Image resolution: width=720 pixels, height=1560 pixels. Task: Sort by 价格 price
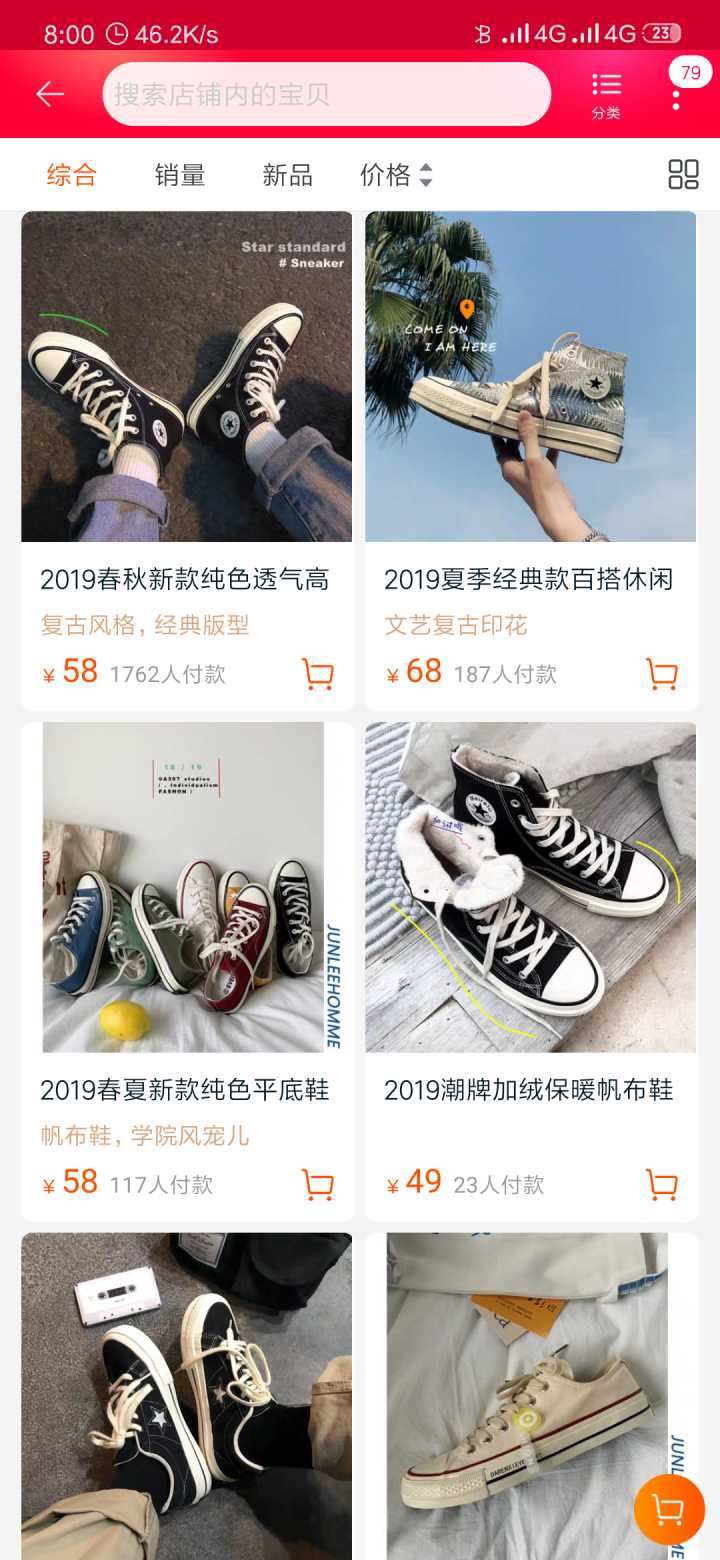396,175
